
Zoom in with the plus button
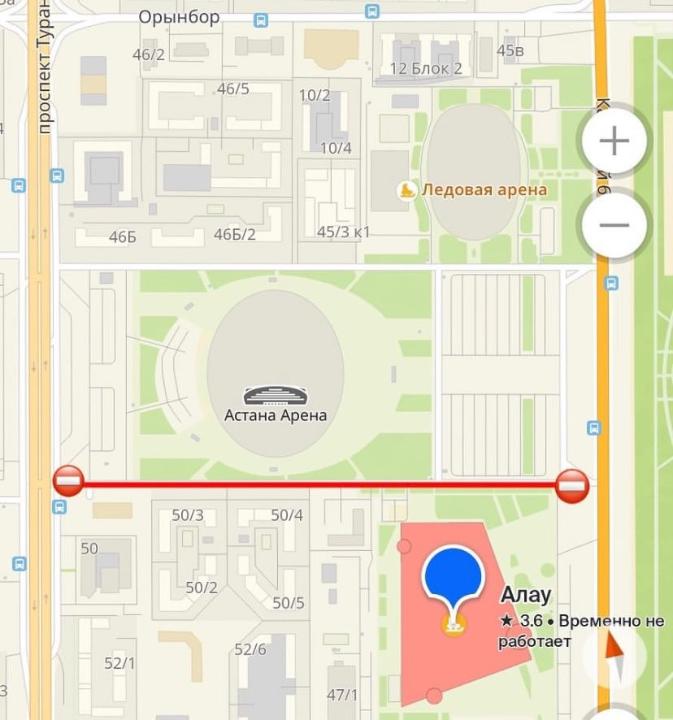[x=613, y=142]
